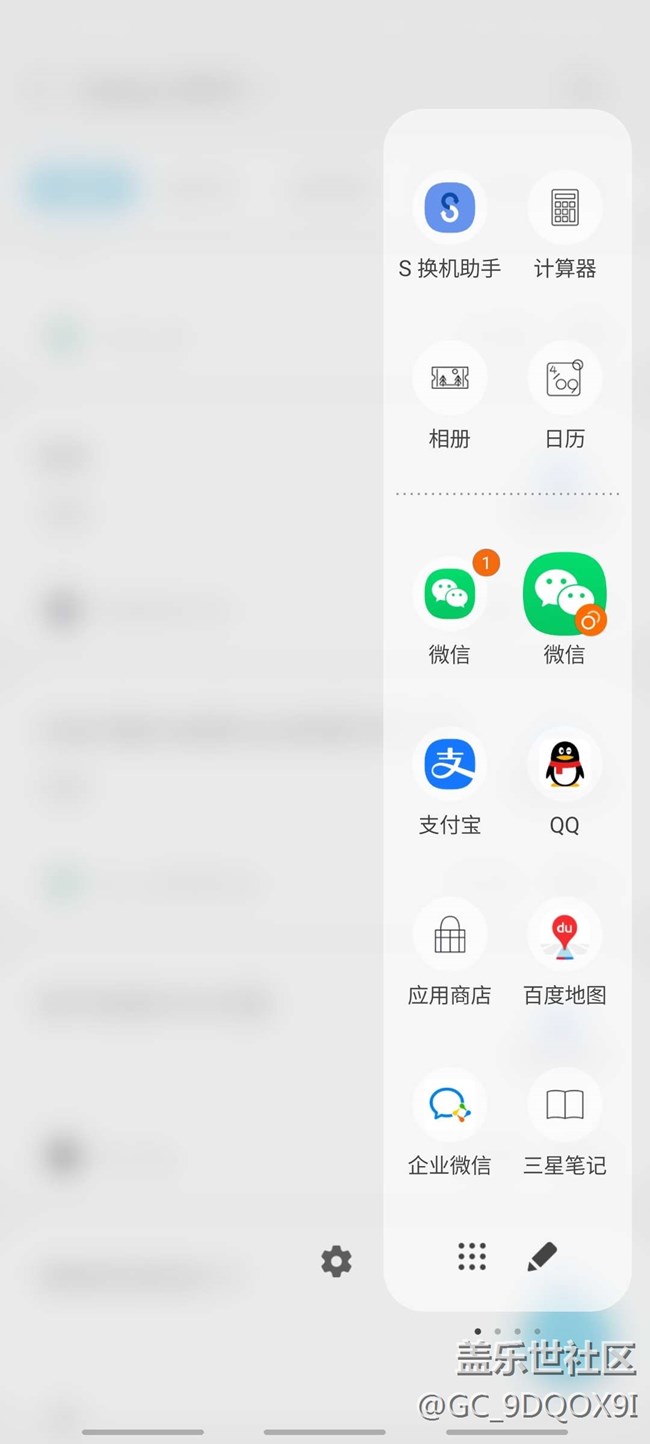Open edge panel settings gear

tap(336, 1261)
